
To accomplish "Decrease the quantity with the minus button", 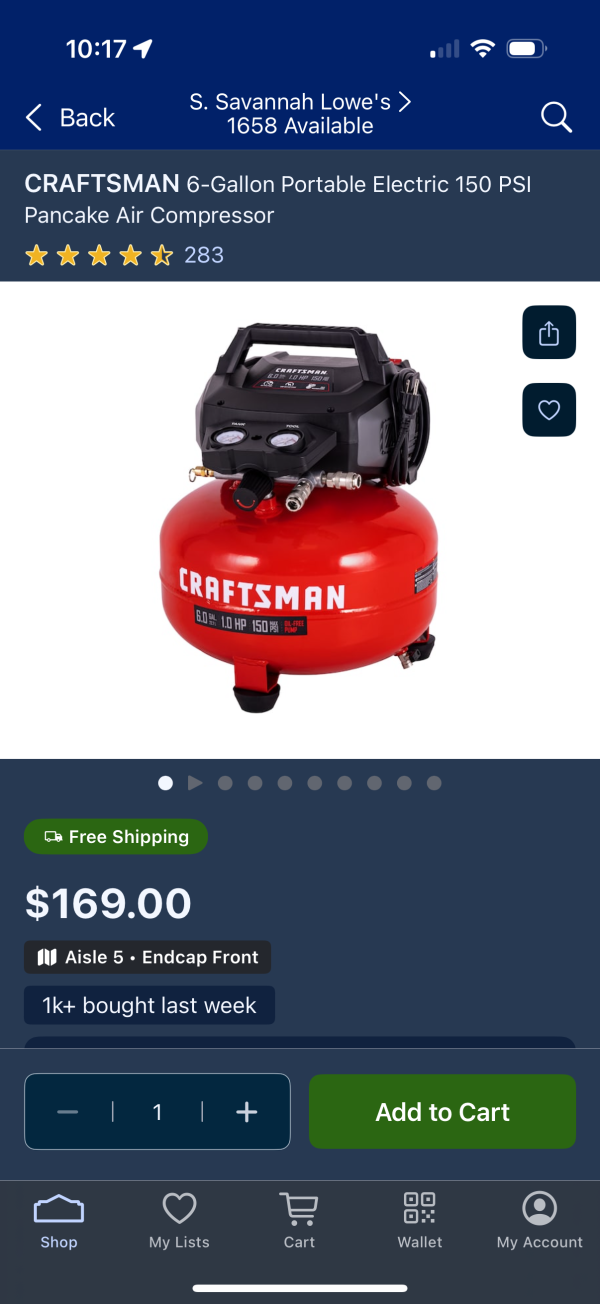I will point(68,1112).
